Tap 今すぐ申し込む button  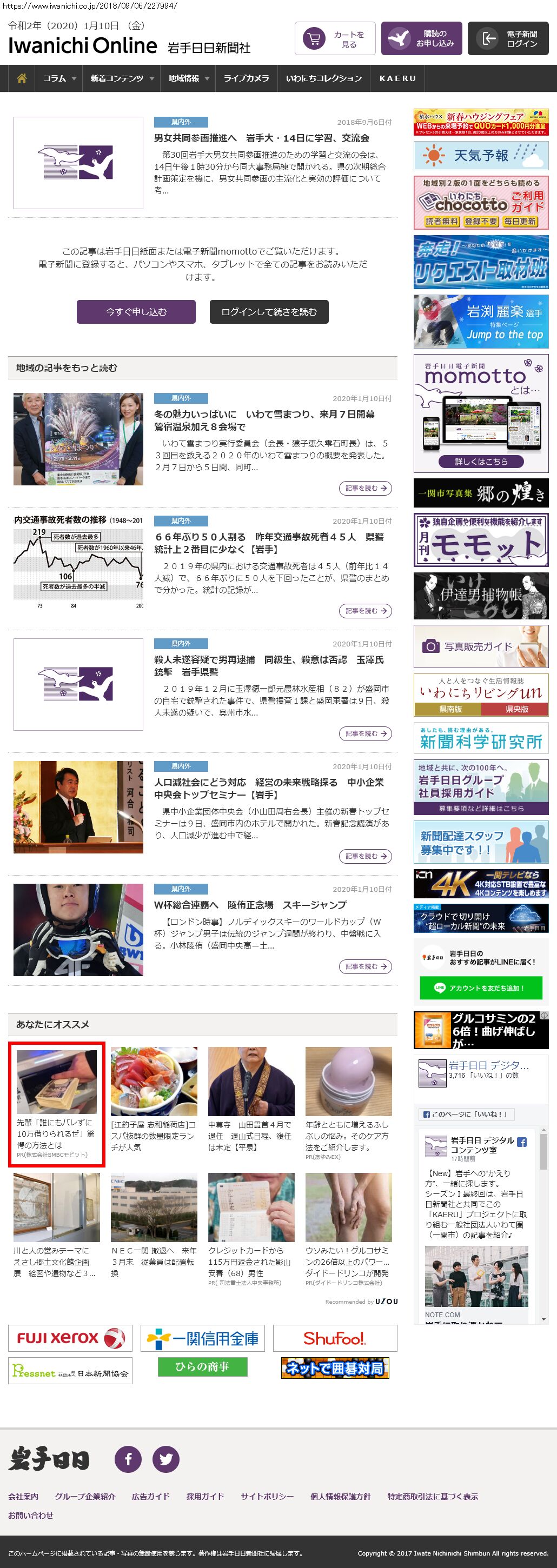136,312
